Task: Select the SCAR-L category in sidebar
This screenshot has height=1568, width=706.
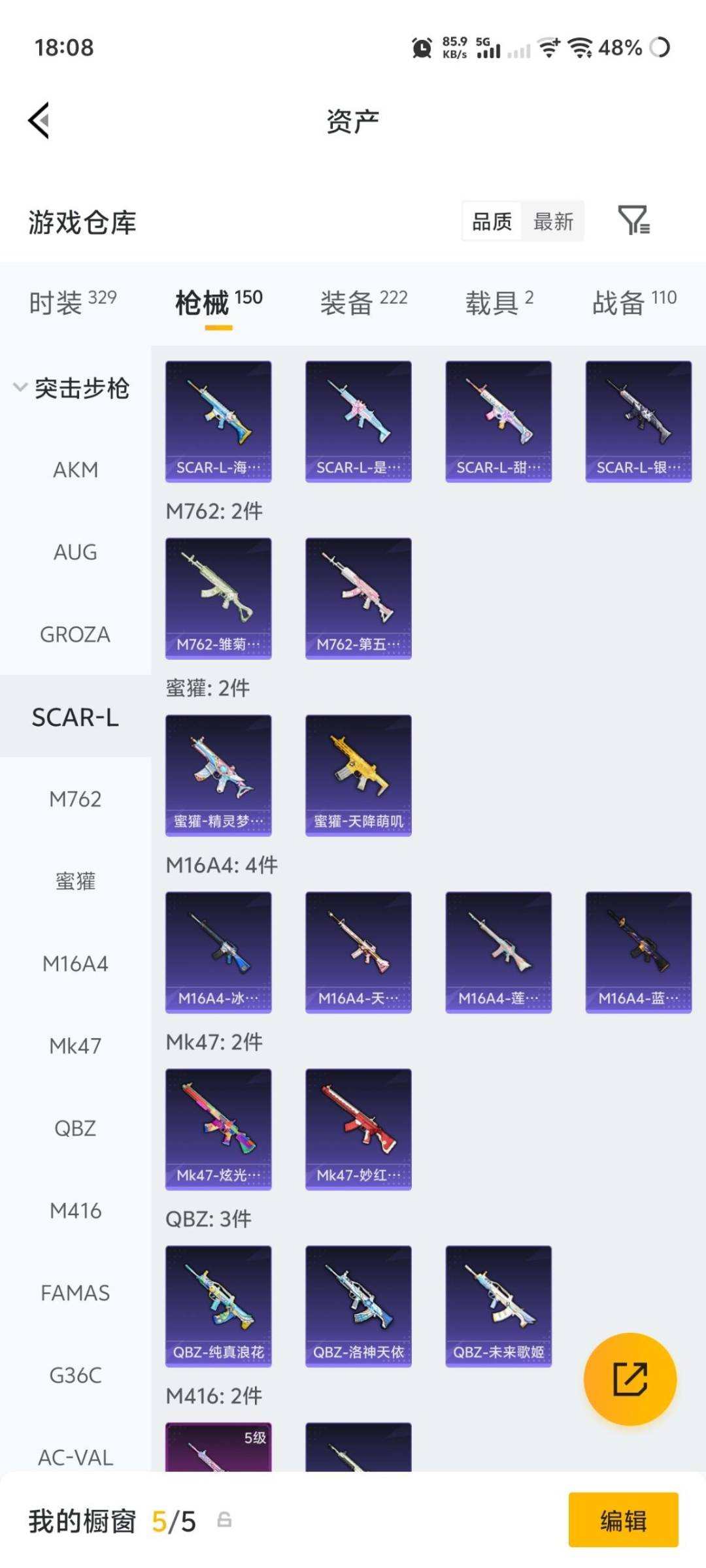Action: pos(75,716)
